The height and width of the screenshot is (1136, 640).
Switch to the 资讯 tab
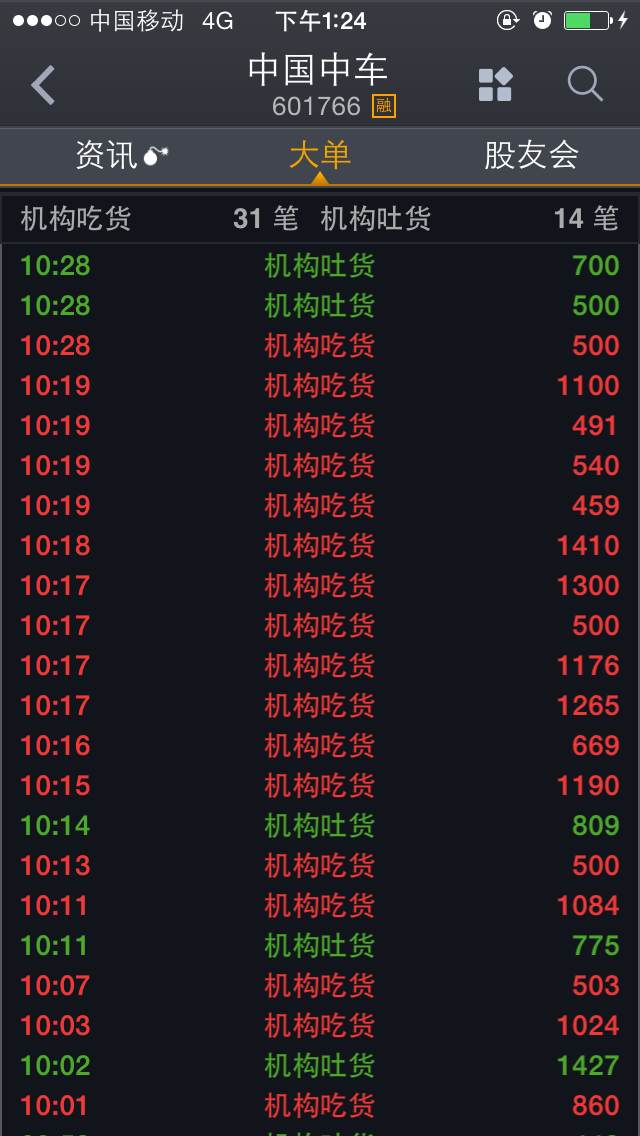(x=122, y=155)
